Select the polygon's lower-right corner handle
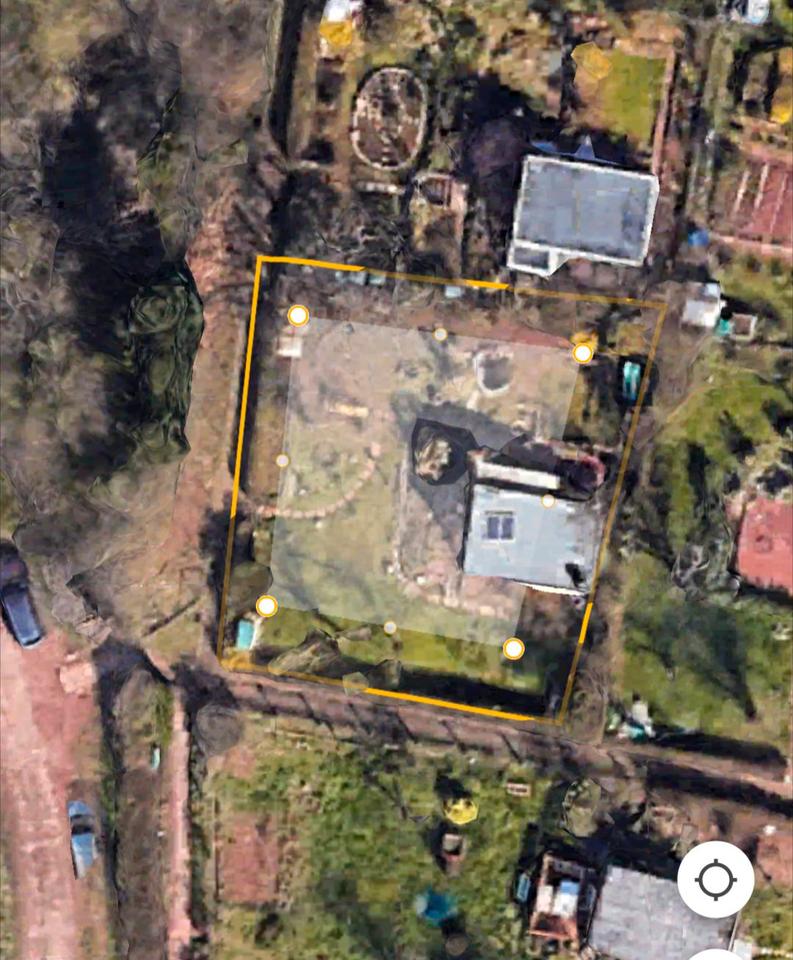The image size is (793, 960). [513, 649]
